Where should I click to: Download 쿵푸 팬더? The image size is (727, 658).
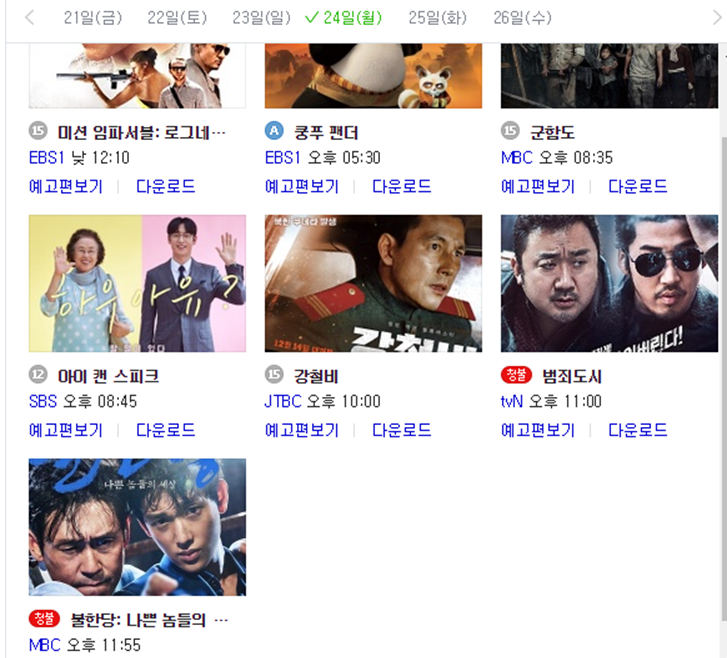[x=402, y=186]
